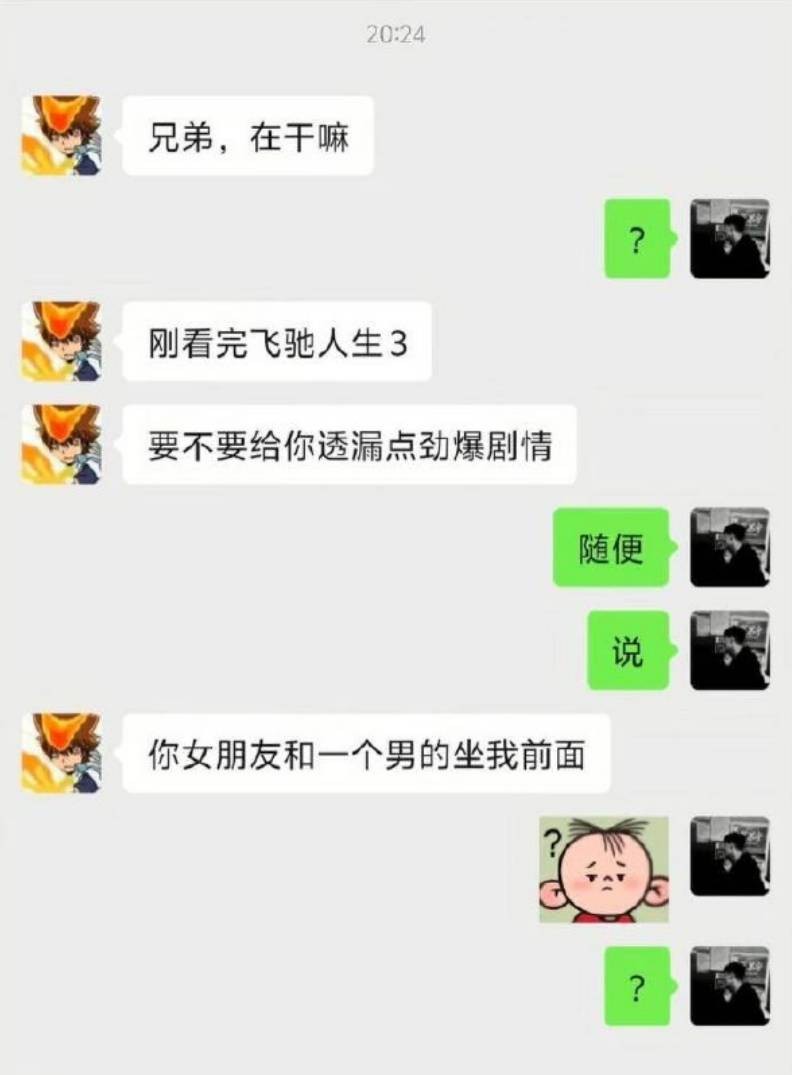Open the confused baby sticker message
This screenshot has width=792, height=1075.
[603, 869]
